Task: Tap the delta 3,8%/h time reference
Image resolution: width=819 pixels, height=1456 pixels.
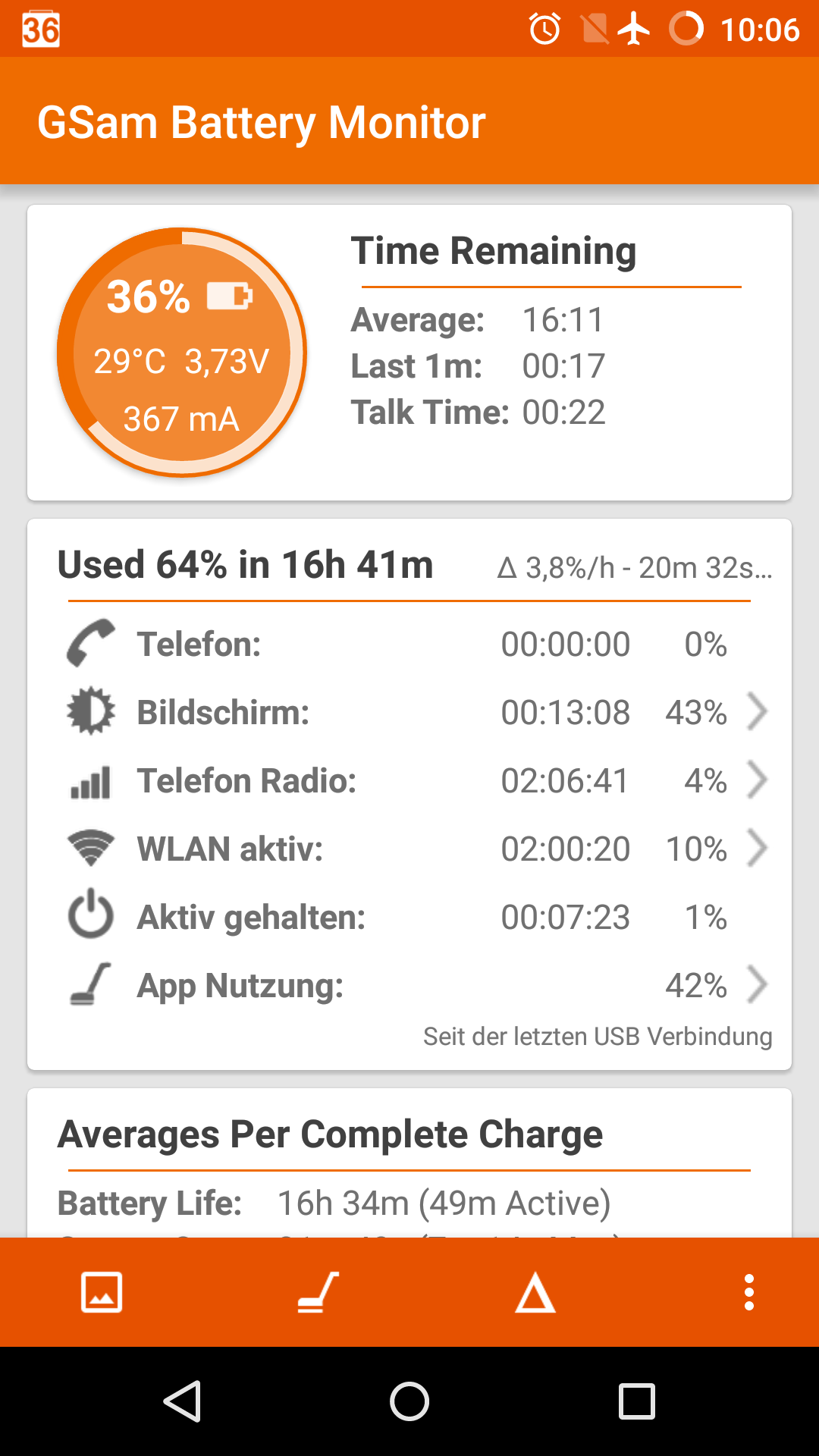Action: coord(634,567)
